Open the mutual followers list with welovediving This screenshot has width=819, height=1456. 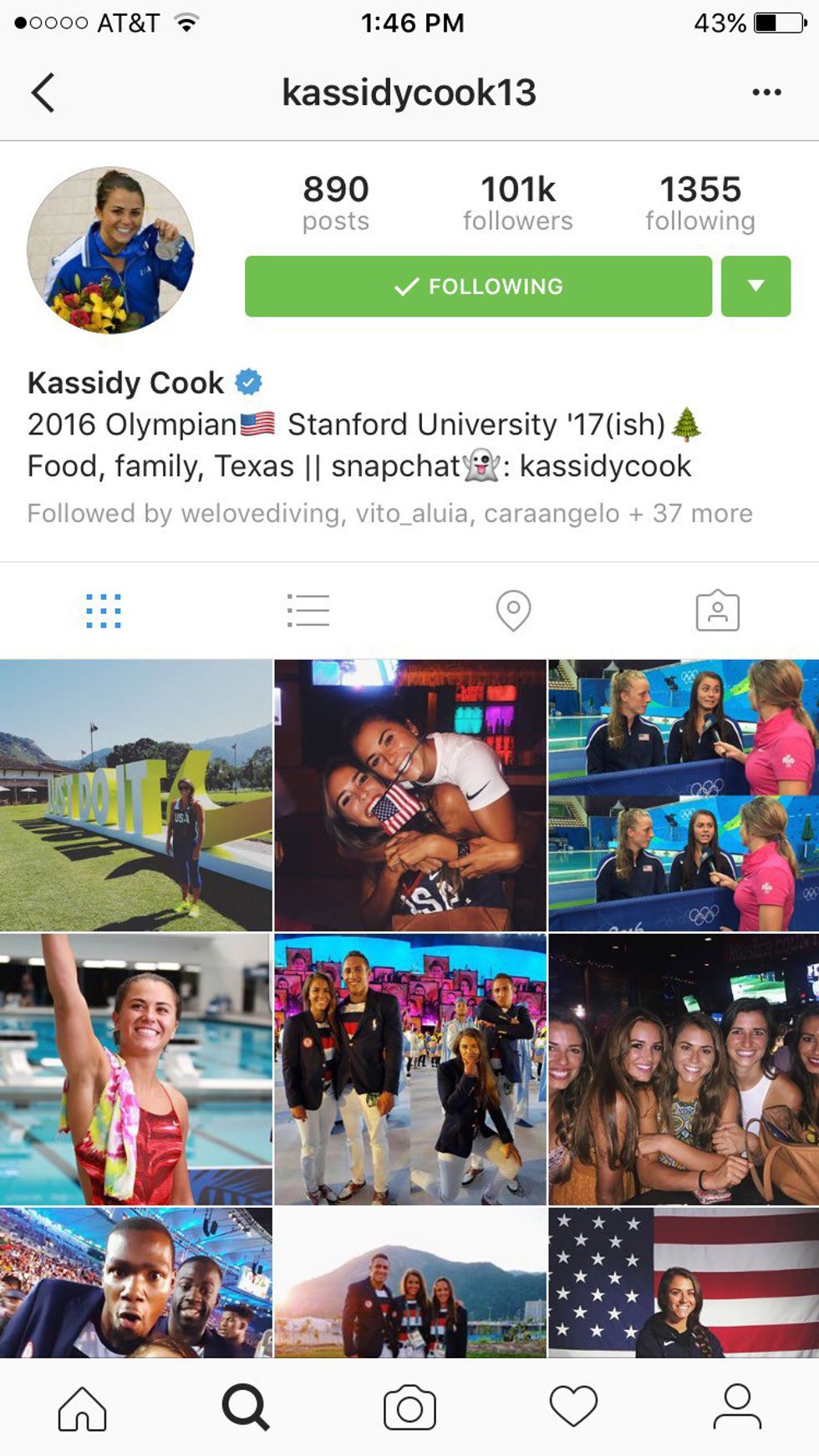pos(389,513)
